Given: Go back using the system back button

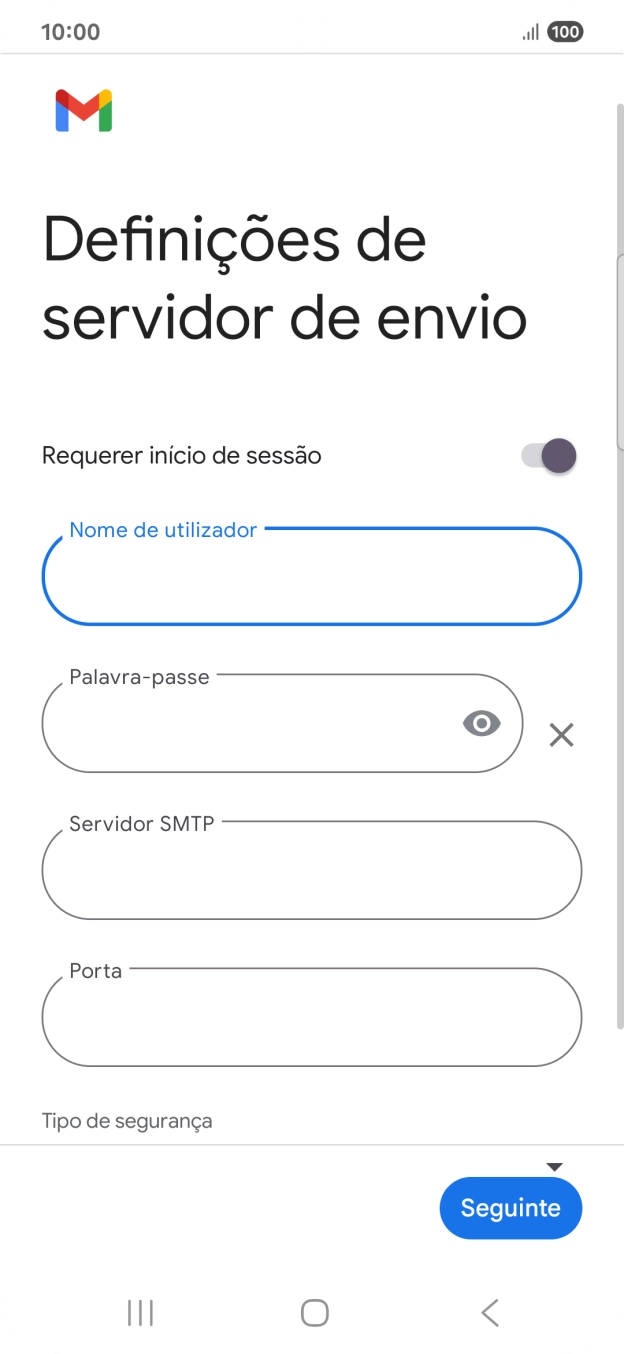Looking at the screenshot, I should coord(489,1313).
